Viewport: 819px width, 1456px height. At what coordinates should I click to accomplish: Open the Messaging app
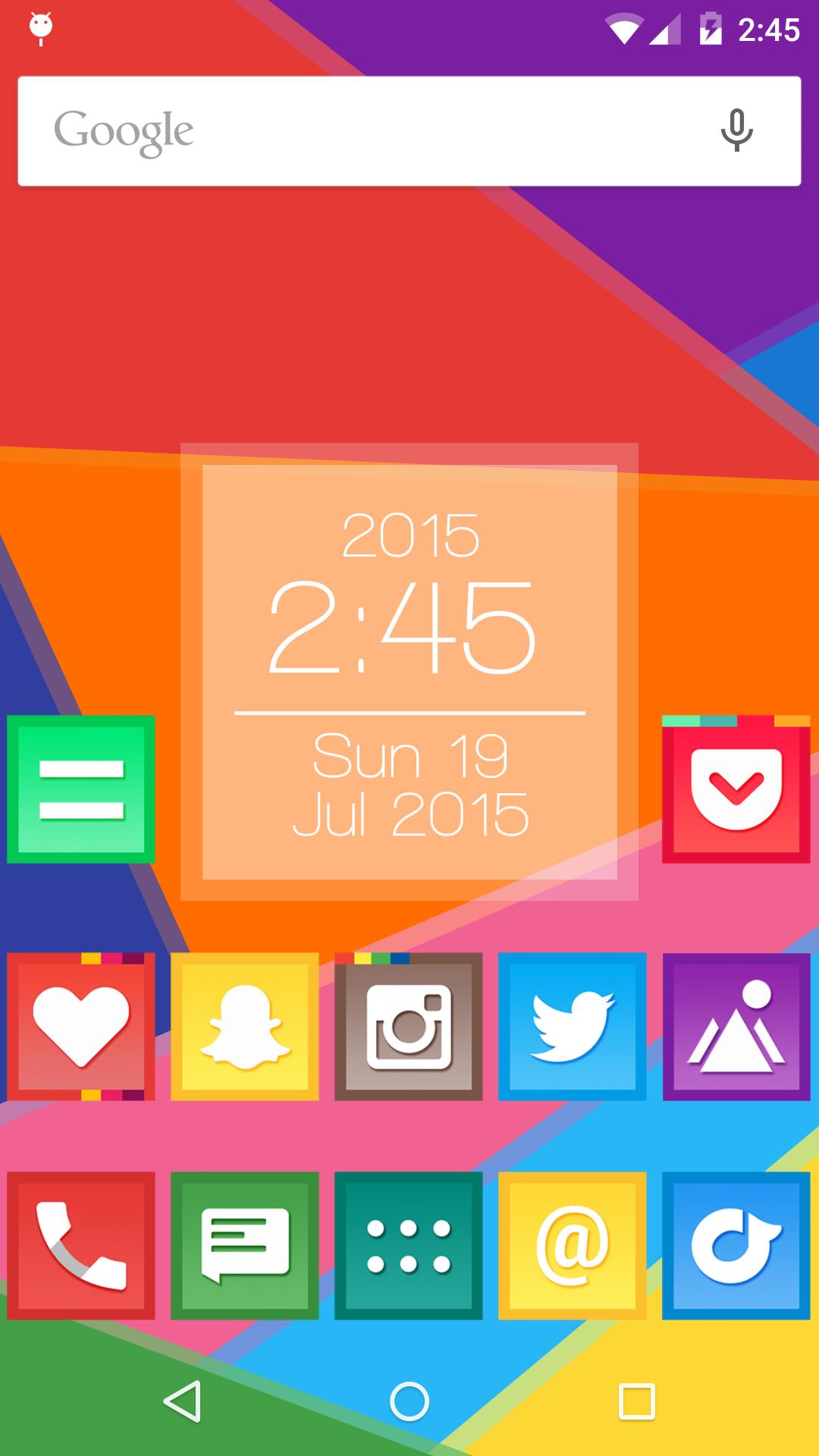point(245,1246)
